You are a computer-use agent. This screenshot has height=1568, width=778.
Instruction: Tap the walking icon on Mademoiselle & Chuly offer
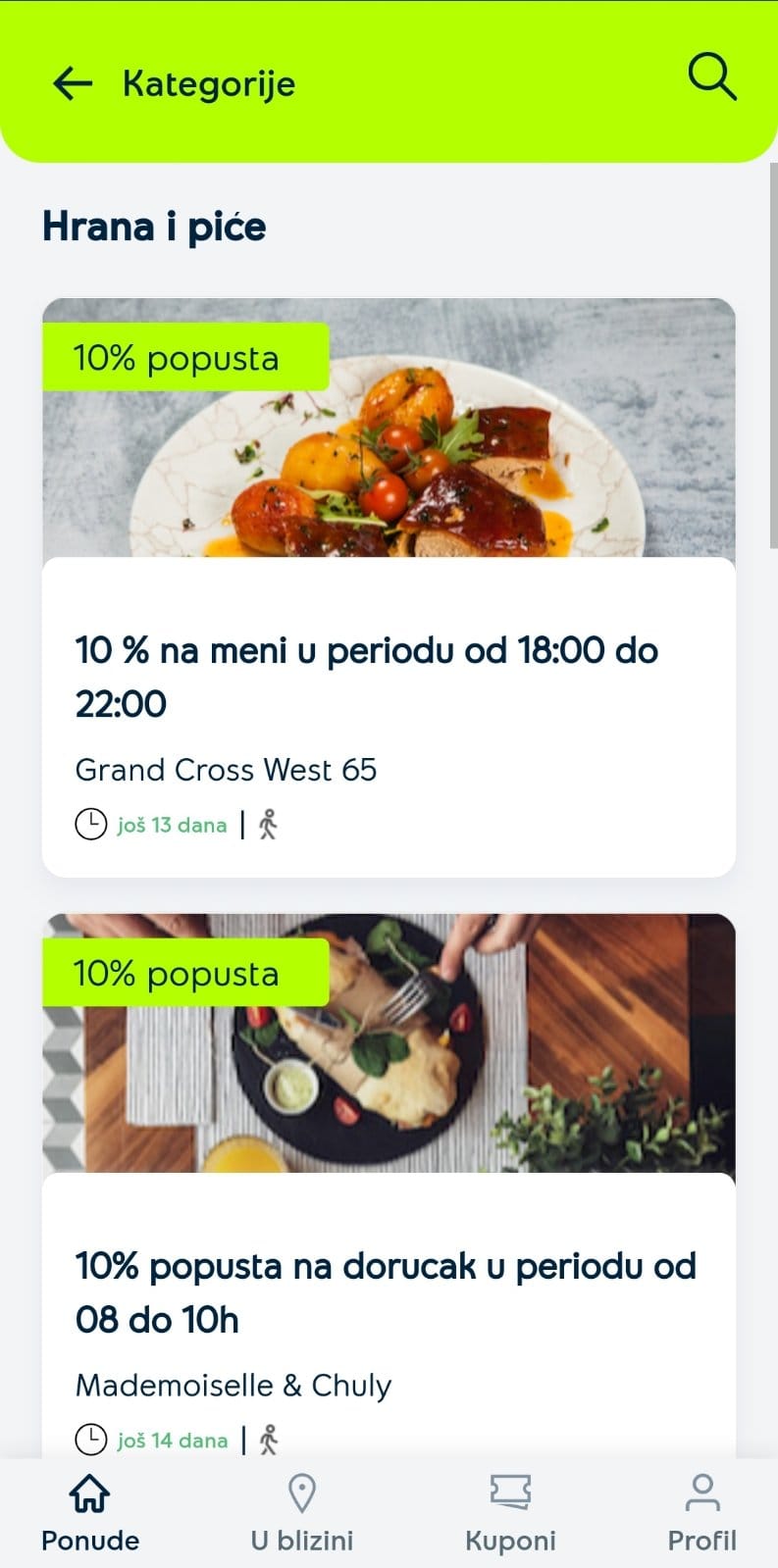point(268,1441)
